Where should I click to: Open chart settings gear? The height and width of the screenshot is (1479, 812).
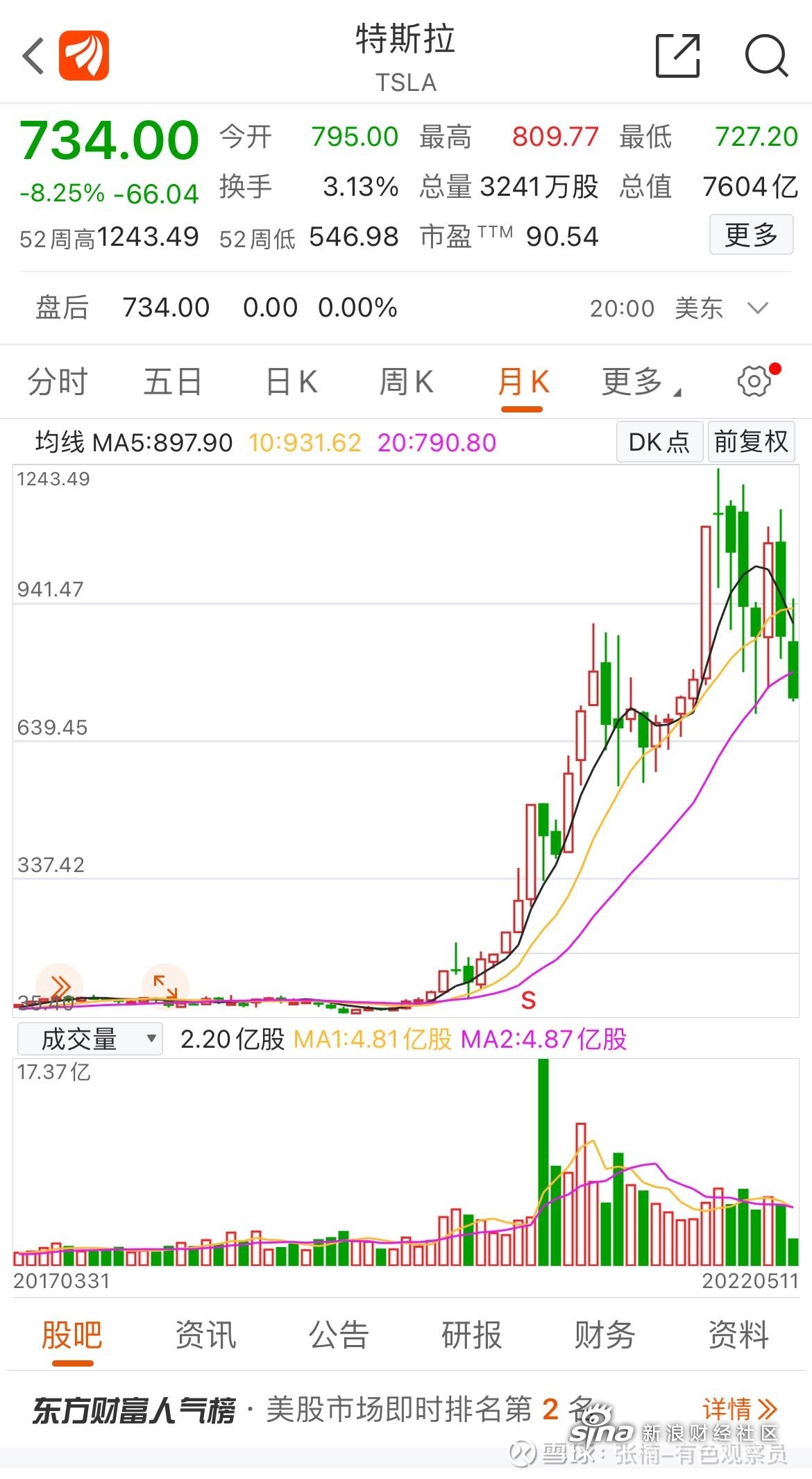[754, 381]
